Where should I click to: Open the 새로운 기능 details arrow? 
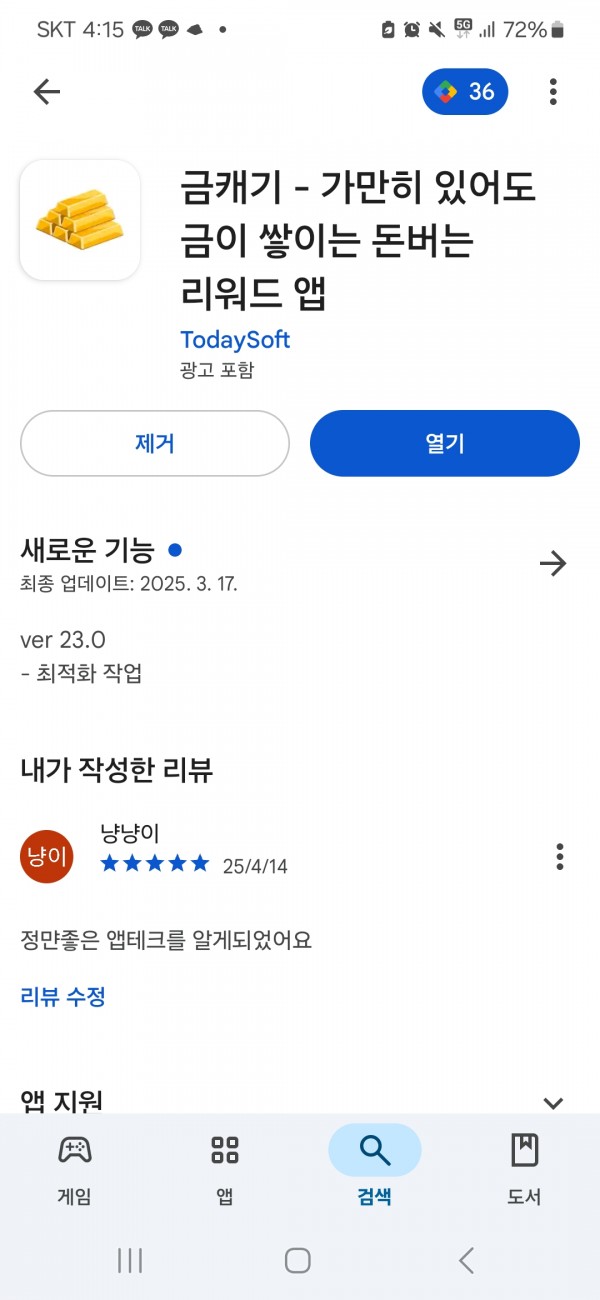[x=553, y=564]
